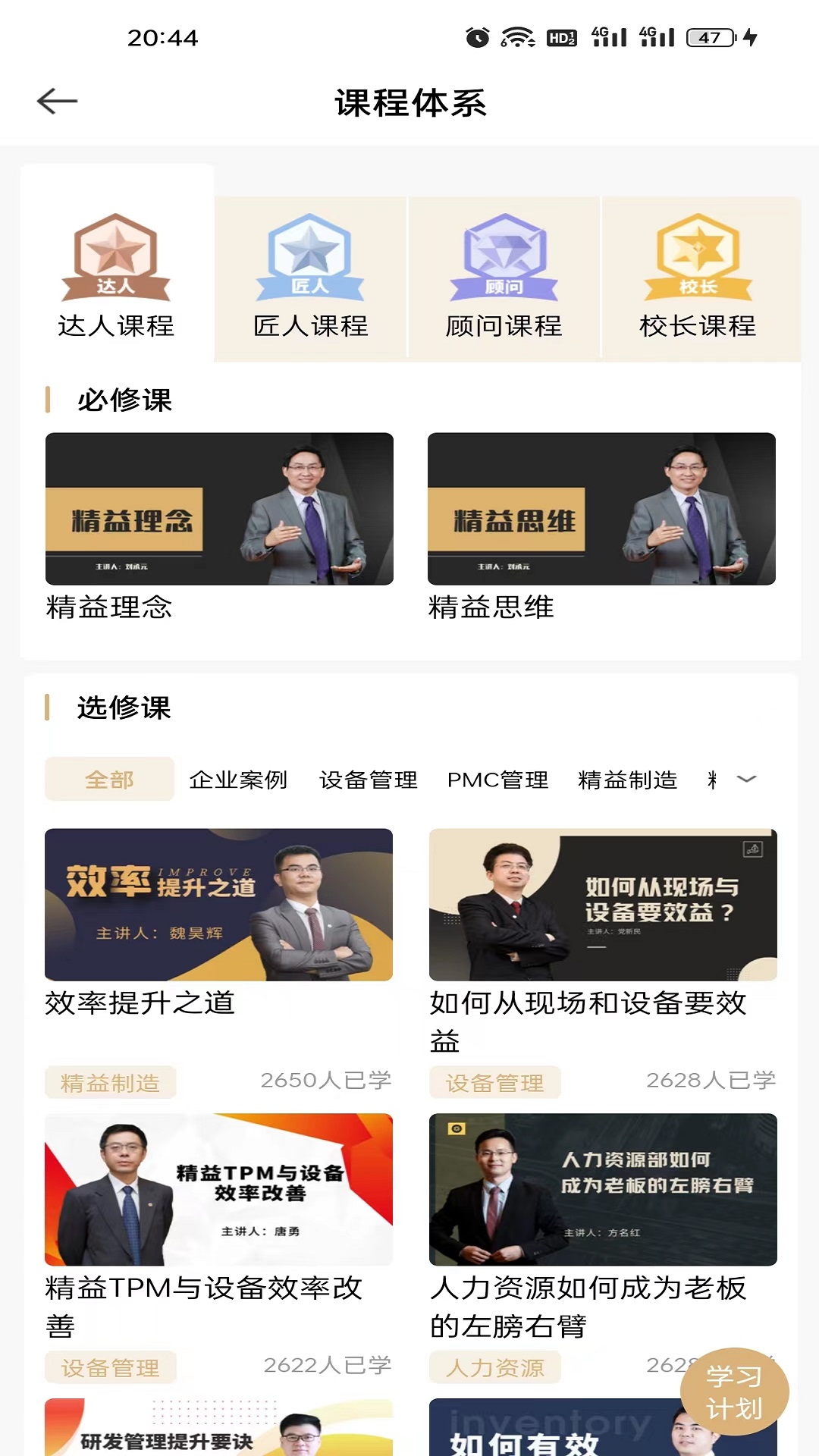Open the 如何从现场和设备要效益 course

(603, 905)
